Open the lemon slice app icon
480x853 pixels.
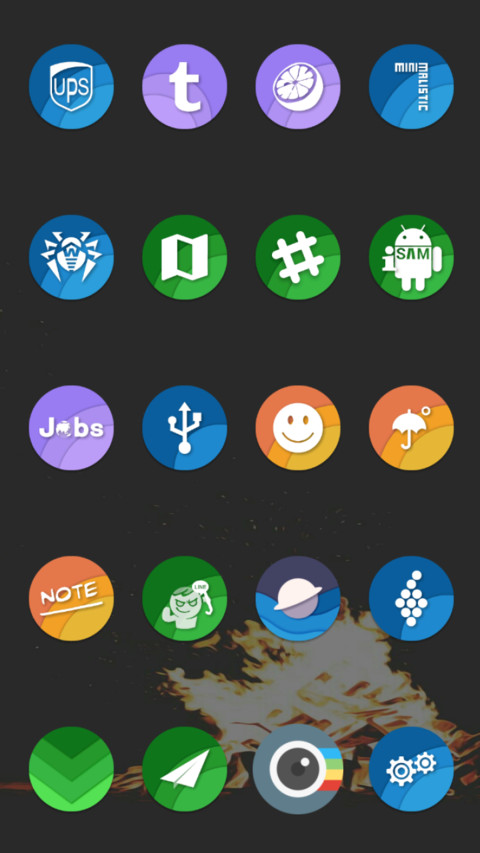pos(298,86)
